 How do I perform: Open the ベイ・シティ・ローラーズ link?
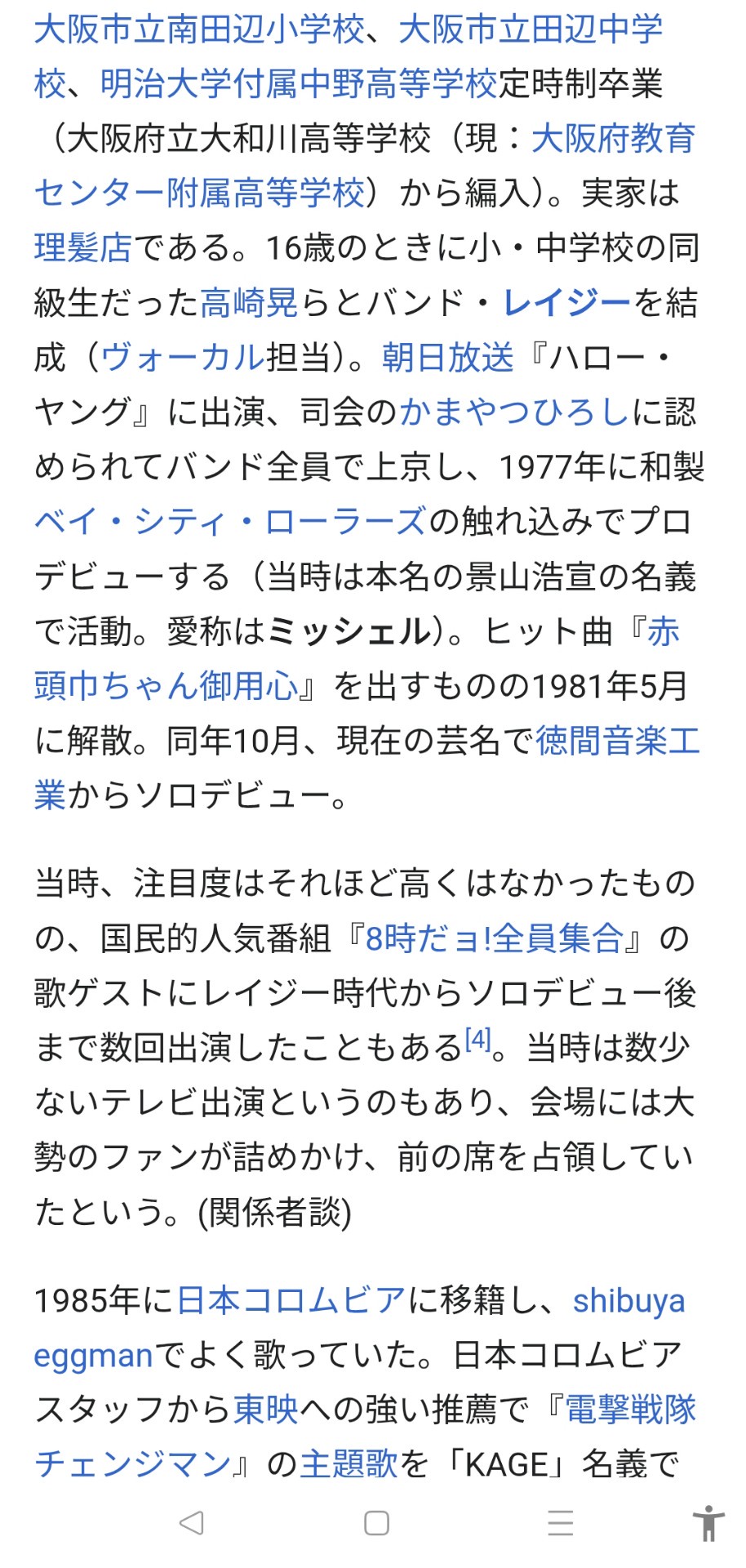(230, 522)
